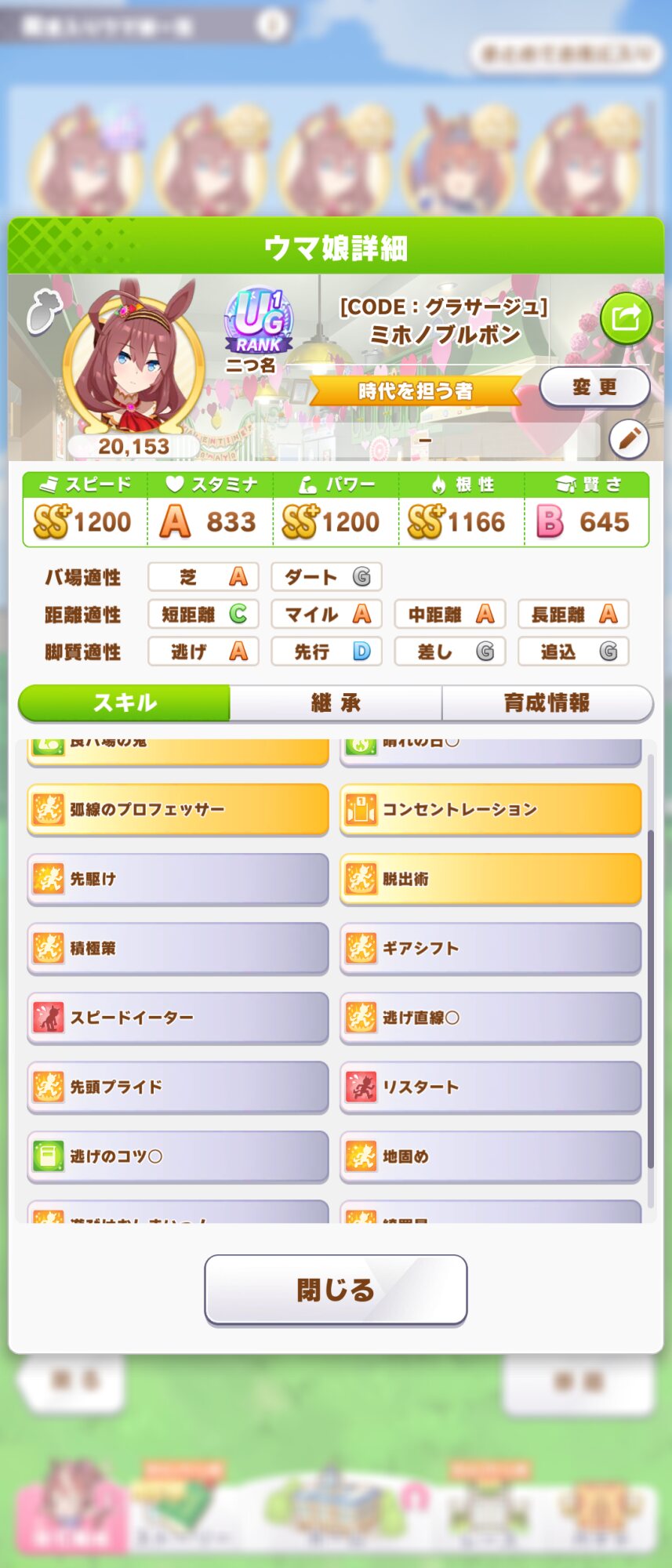Tap the carrot icon beside the portrait
Screen dimensions: 672x1568
(42, 312)
